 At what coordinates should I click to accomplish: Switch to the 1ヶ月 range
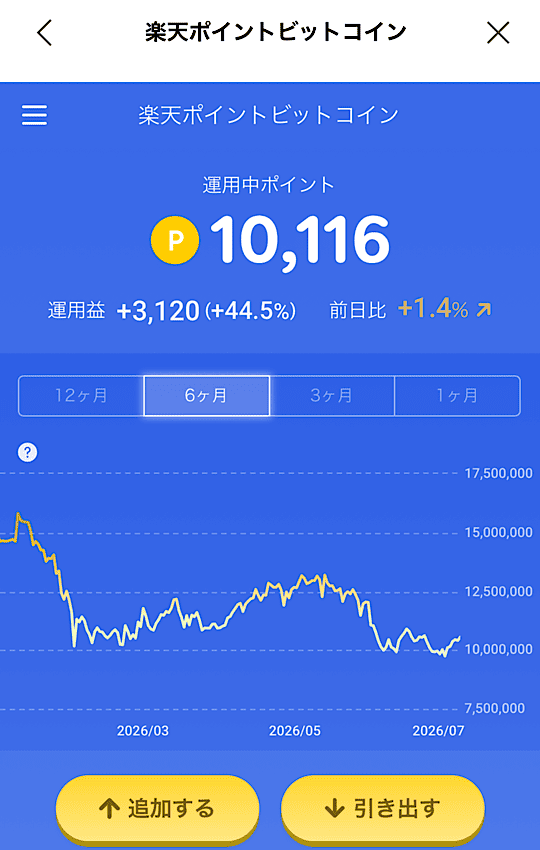(x=458, y=396)
